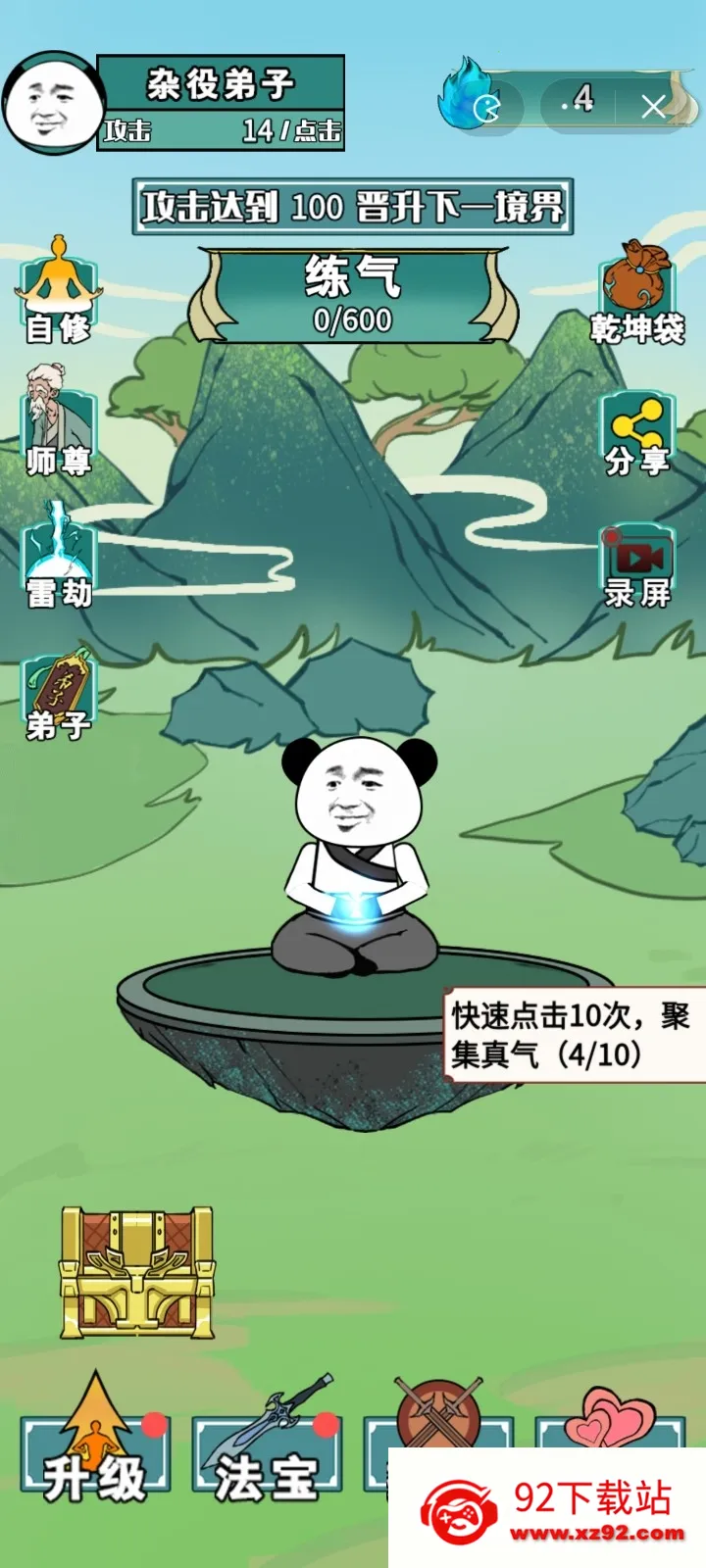This screenshot has width=706, height=1568.
Task: Open the 师尊 master menu
Action: pyautogui.click(x=58, y=422)
